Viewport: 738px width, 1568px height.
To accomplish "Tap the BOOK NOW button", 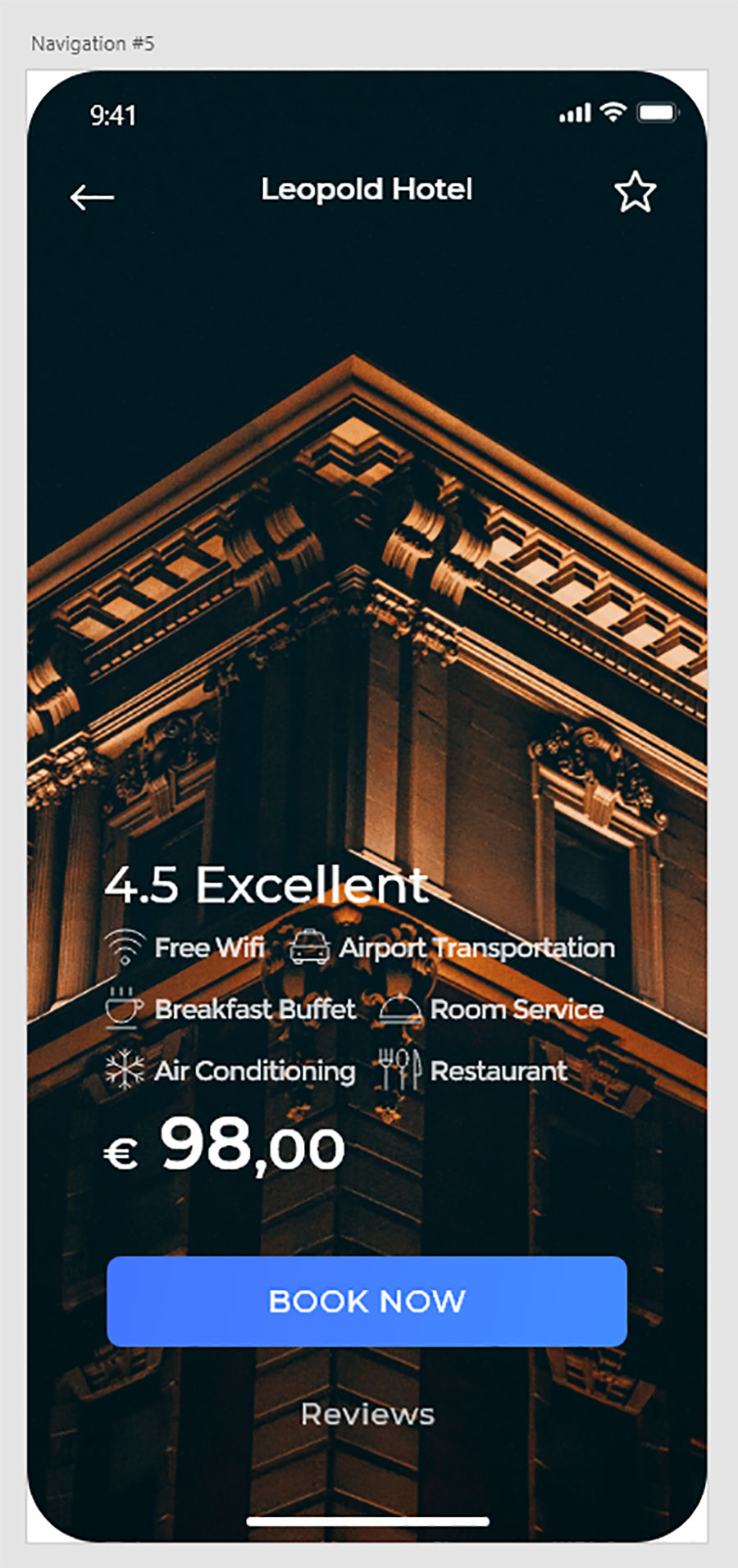I will (x=367, y=1301).
